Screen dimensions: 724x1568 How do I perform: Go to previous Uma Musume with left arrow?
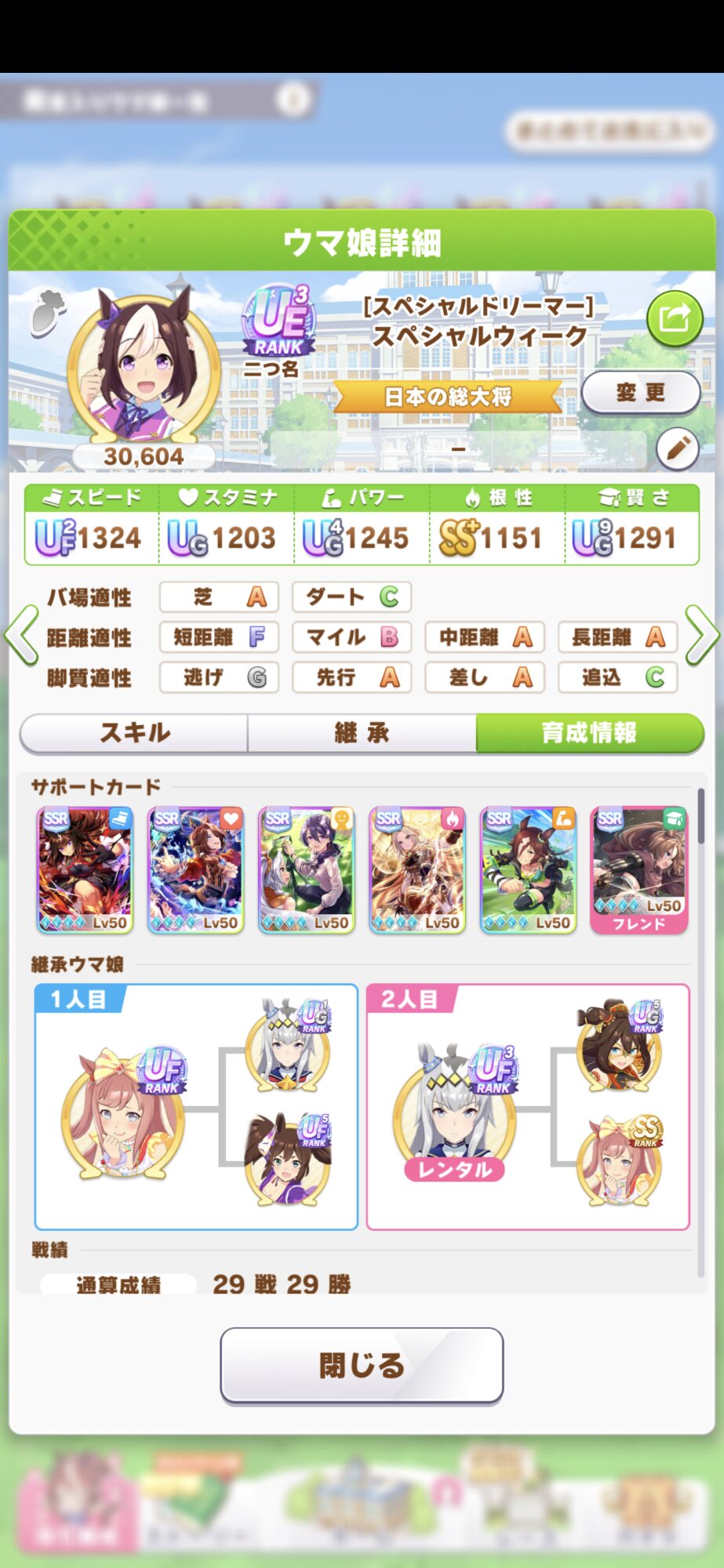22,634
